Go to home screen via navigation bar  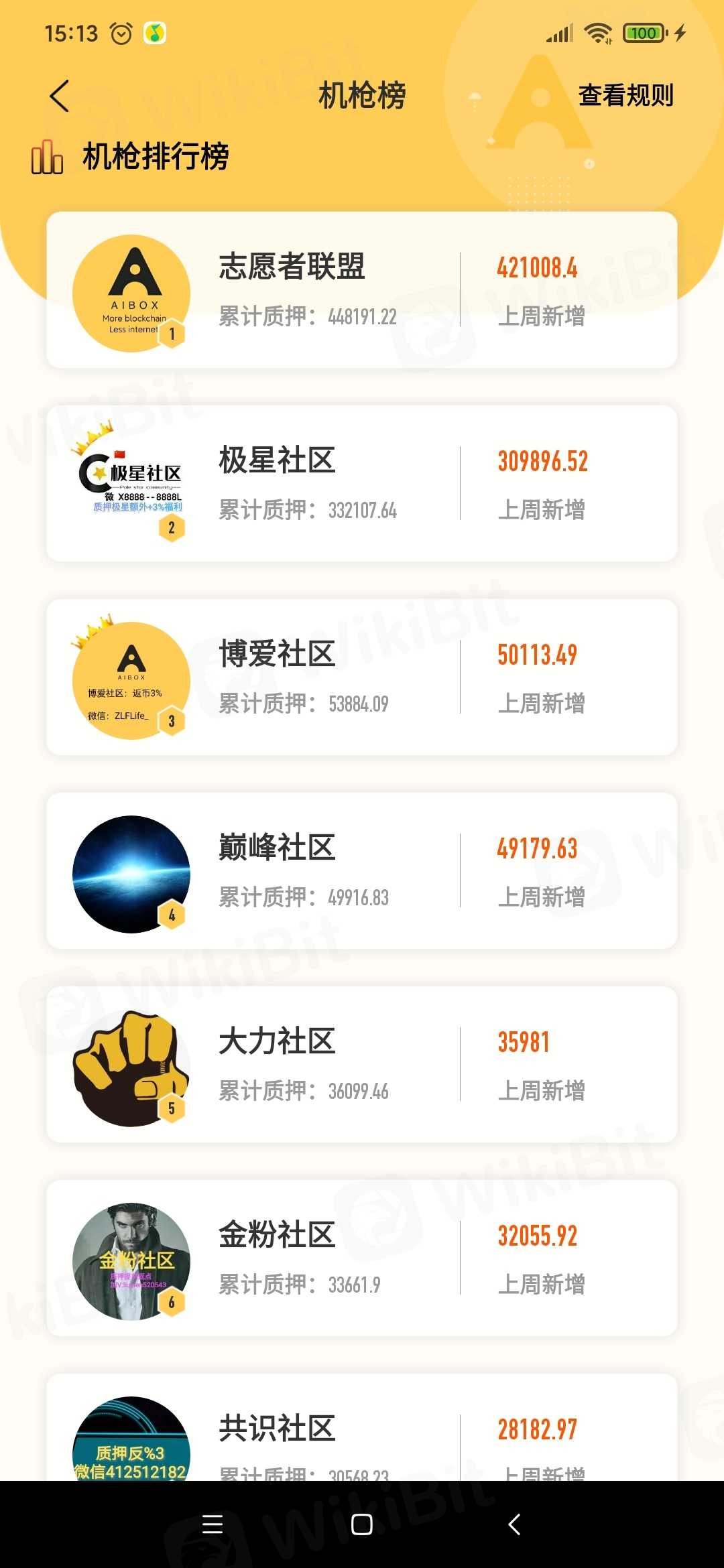pyautogui.click(x=362, y=1524)
